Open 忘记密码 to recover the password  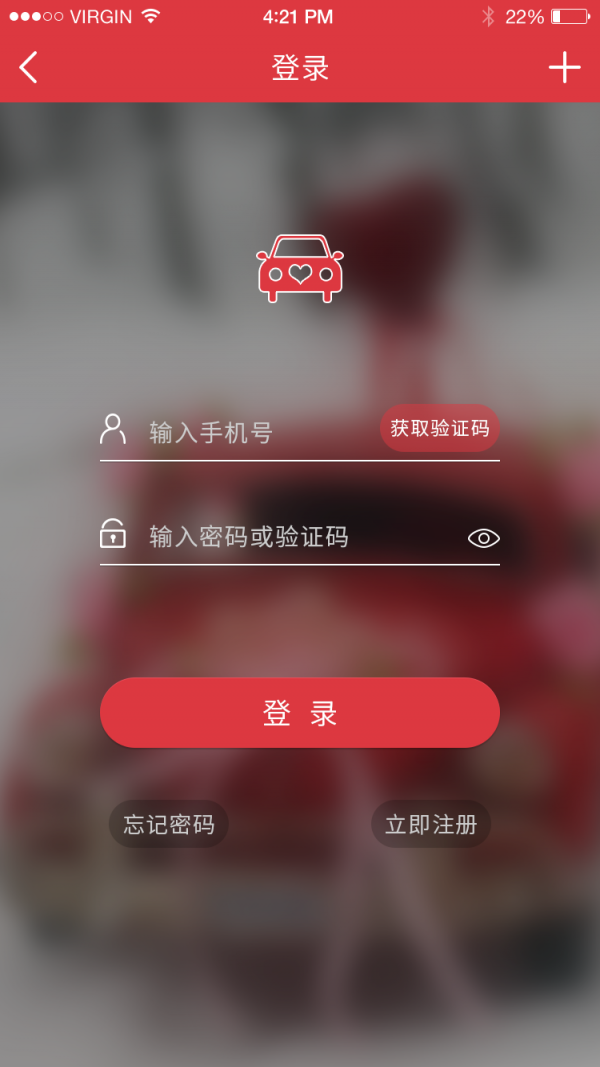tap(169, 825)
